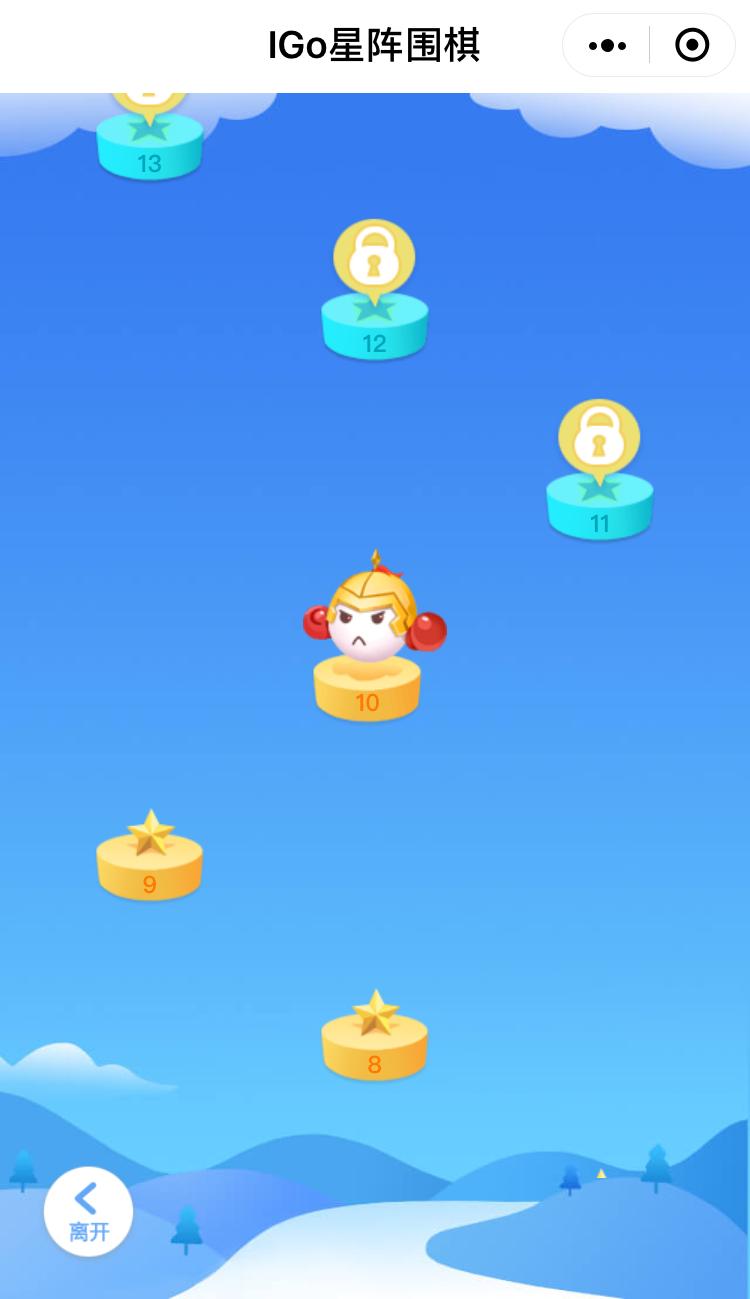Open the mini program more options menu

tap(607, 45)
